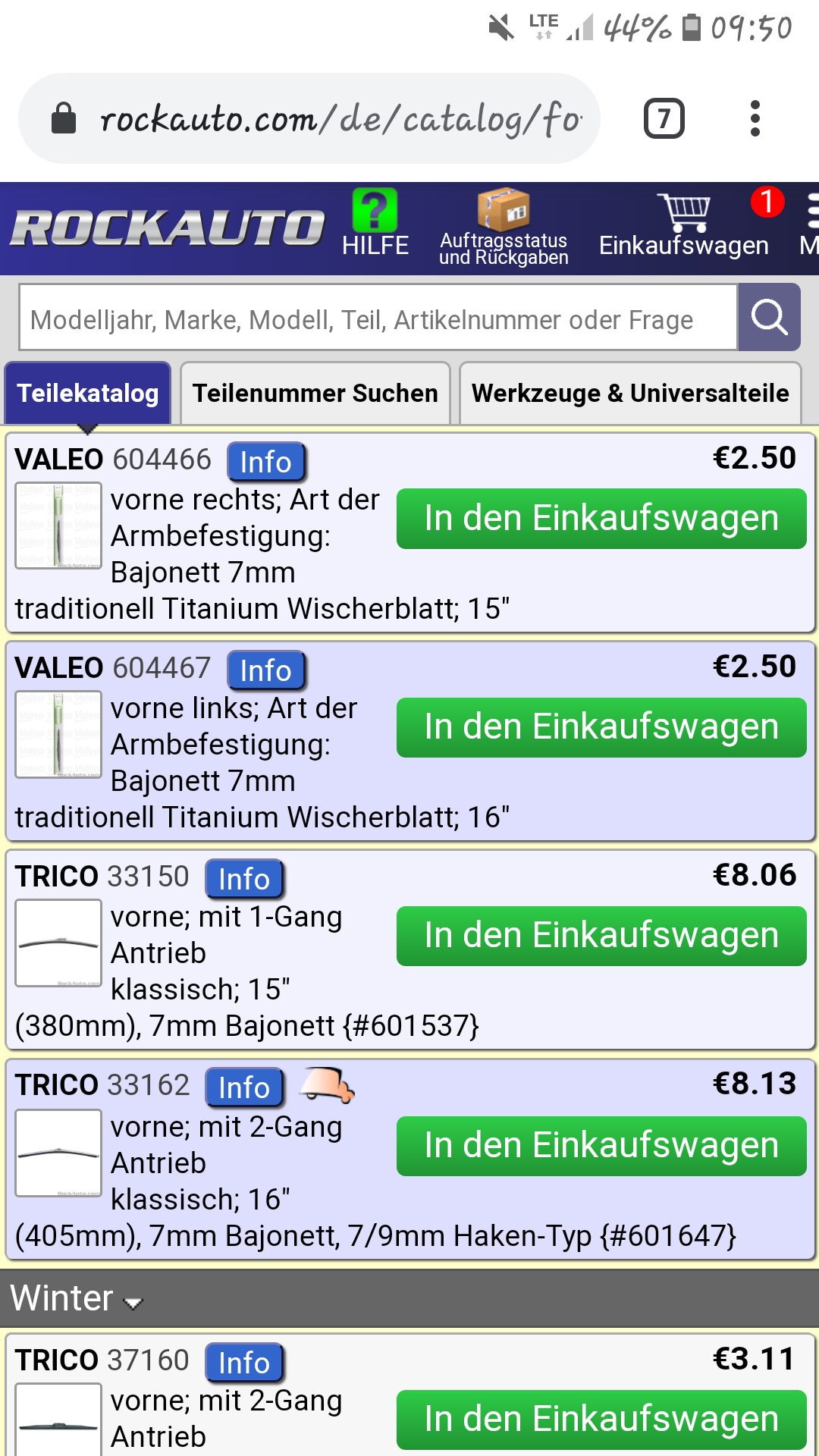View the TRICO 33150 product image
This screenshot has width=819, height=1456.
[x=58, y=943]
